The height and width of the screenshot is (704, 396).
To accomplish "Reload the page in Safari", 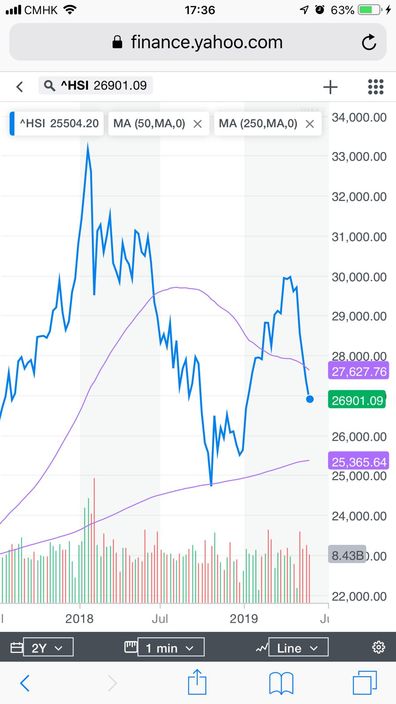I will click(x=369, y=43).
